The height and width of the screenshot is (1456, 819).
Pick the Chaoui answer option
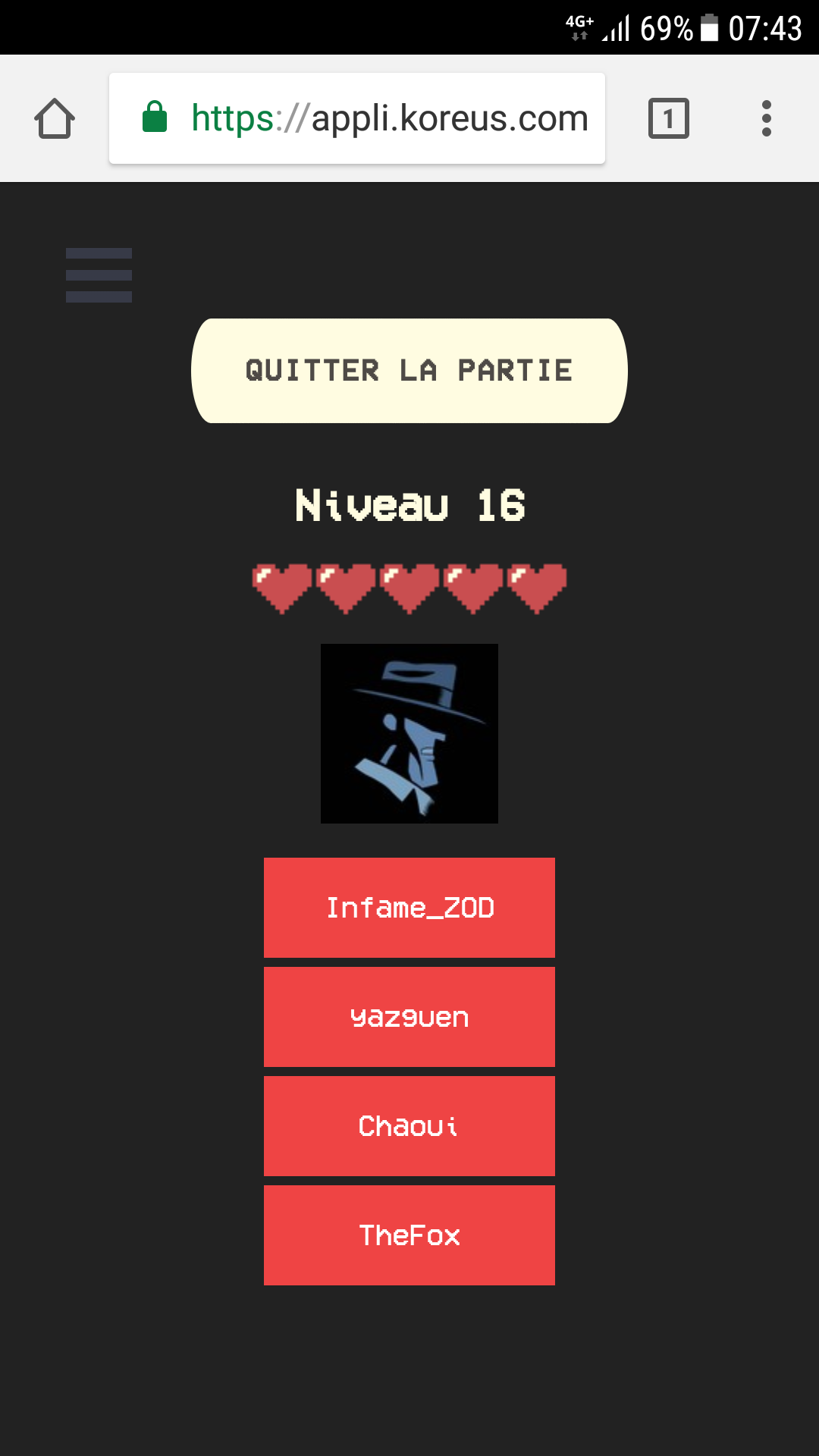tap(409, 1126)
